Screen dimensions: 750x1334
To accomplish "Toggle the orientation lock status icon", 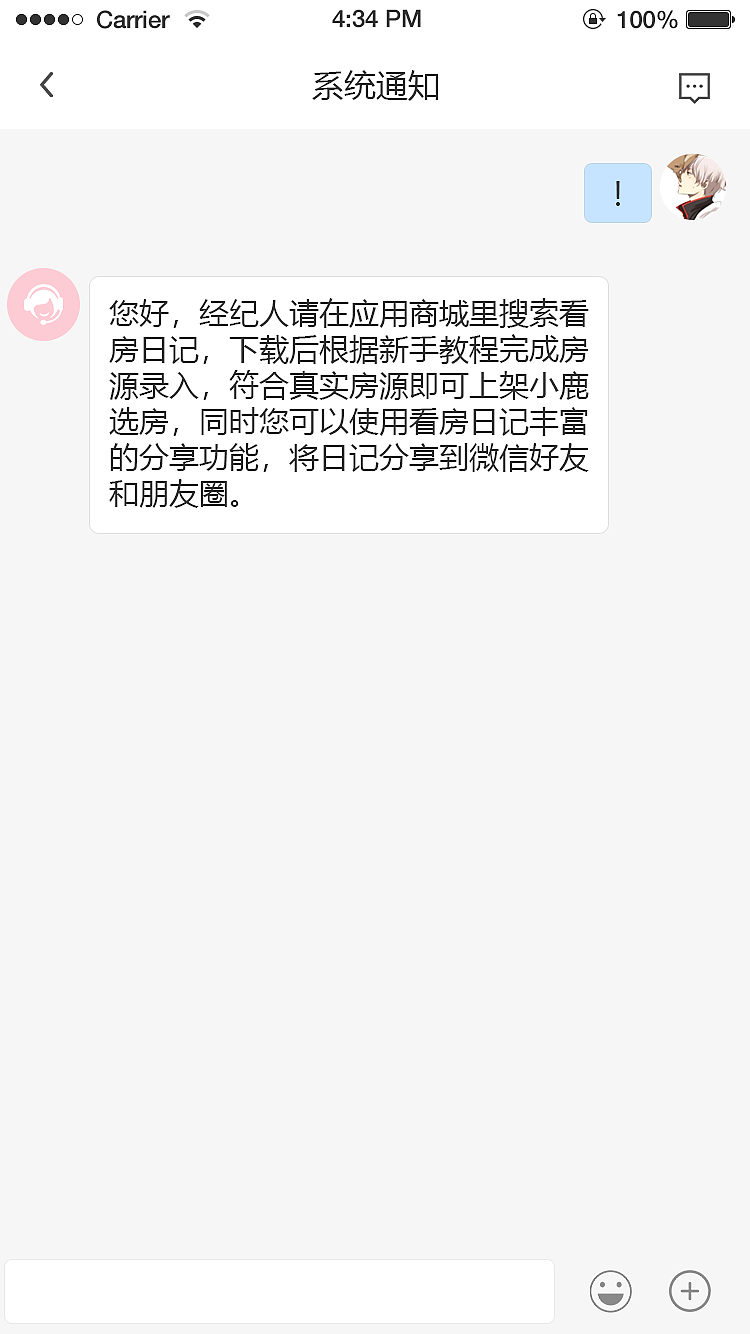I will coord(594,18).
